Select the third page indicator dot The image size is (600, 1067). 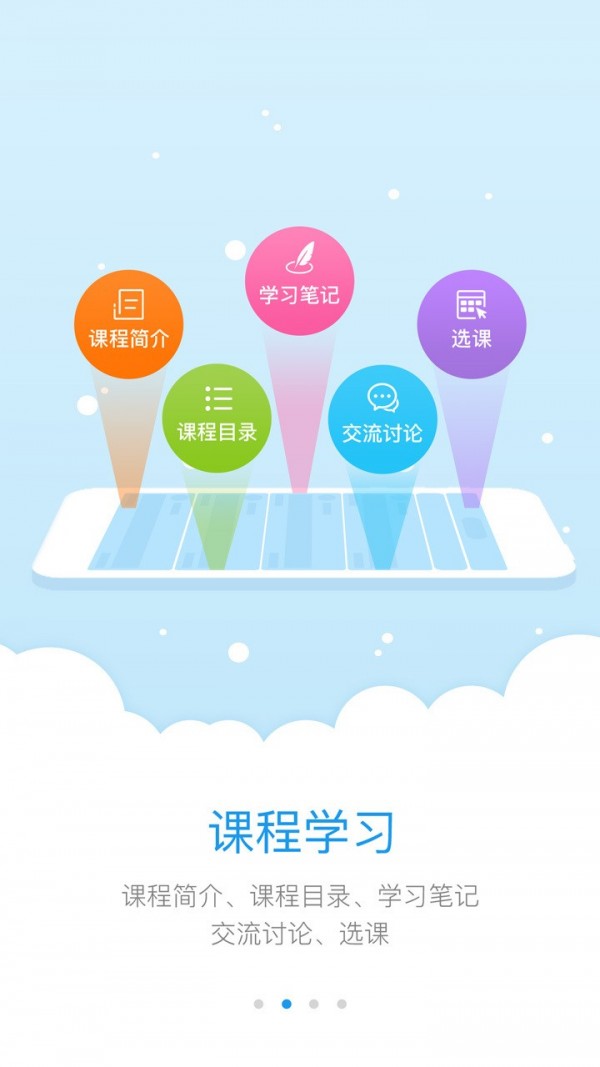pyautogui.click(x=314, y=1003)
